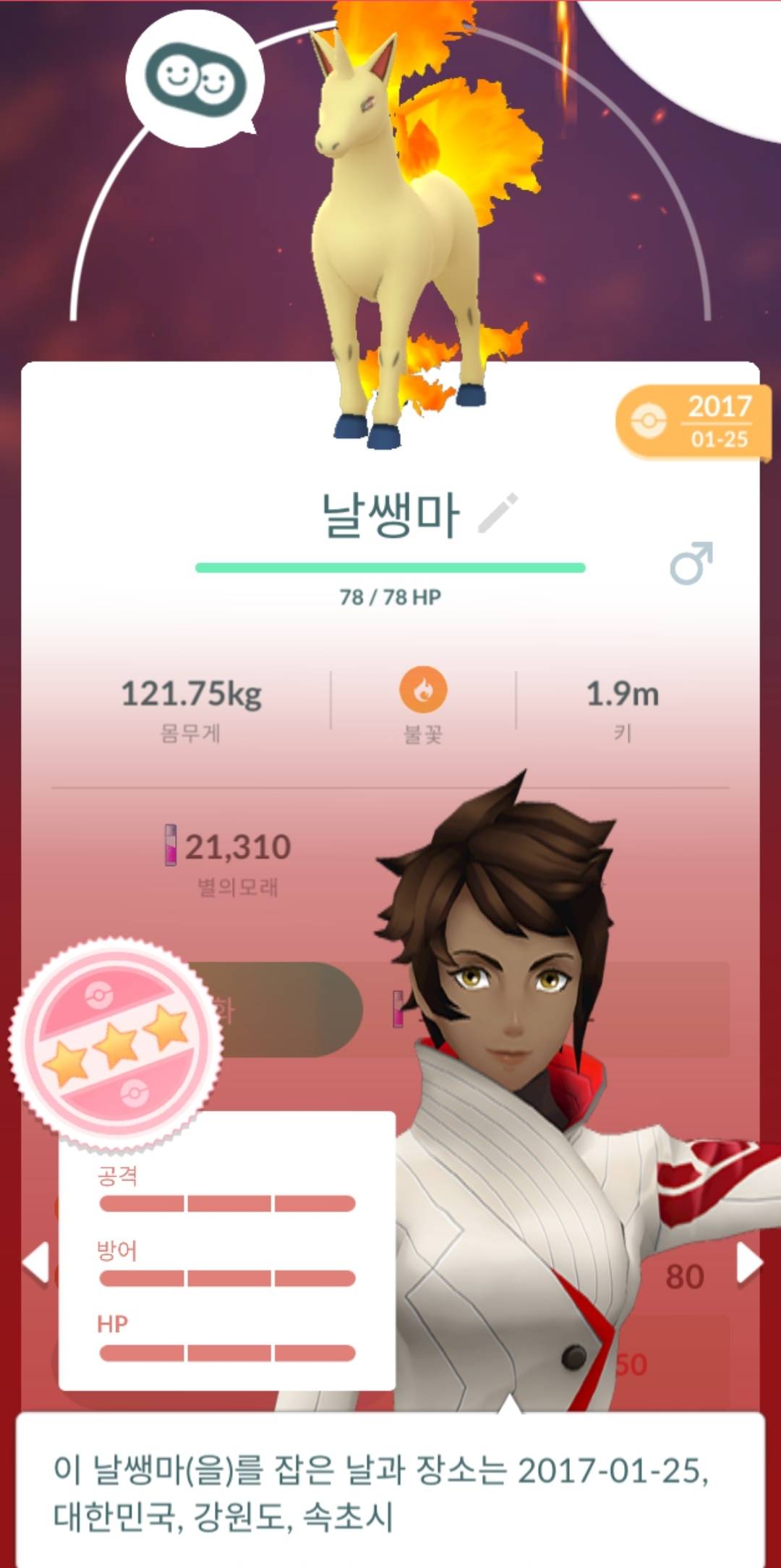
Task: Open the 2017 01-25 catch date tag
Action: pyautogui.click(x=693, y=422)
